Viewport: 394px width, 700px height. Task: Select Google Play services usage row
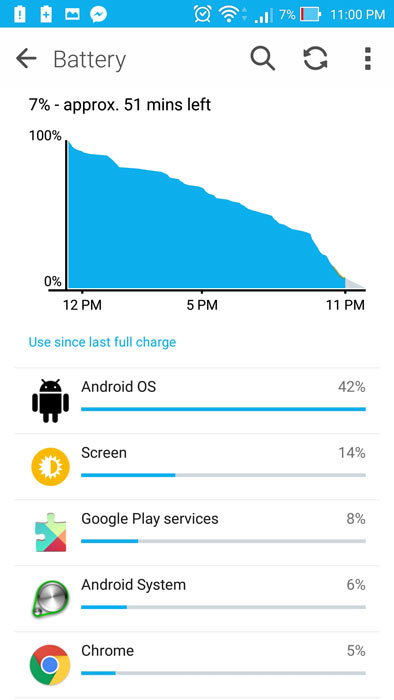(x=197, y=533)
